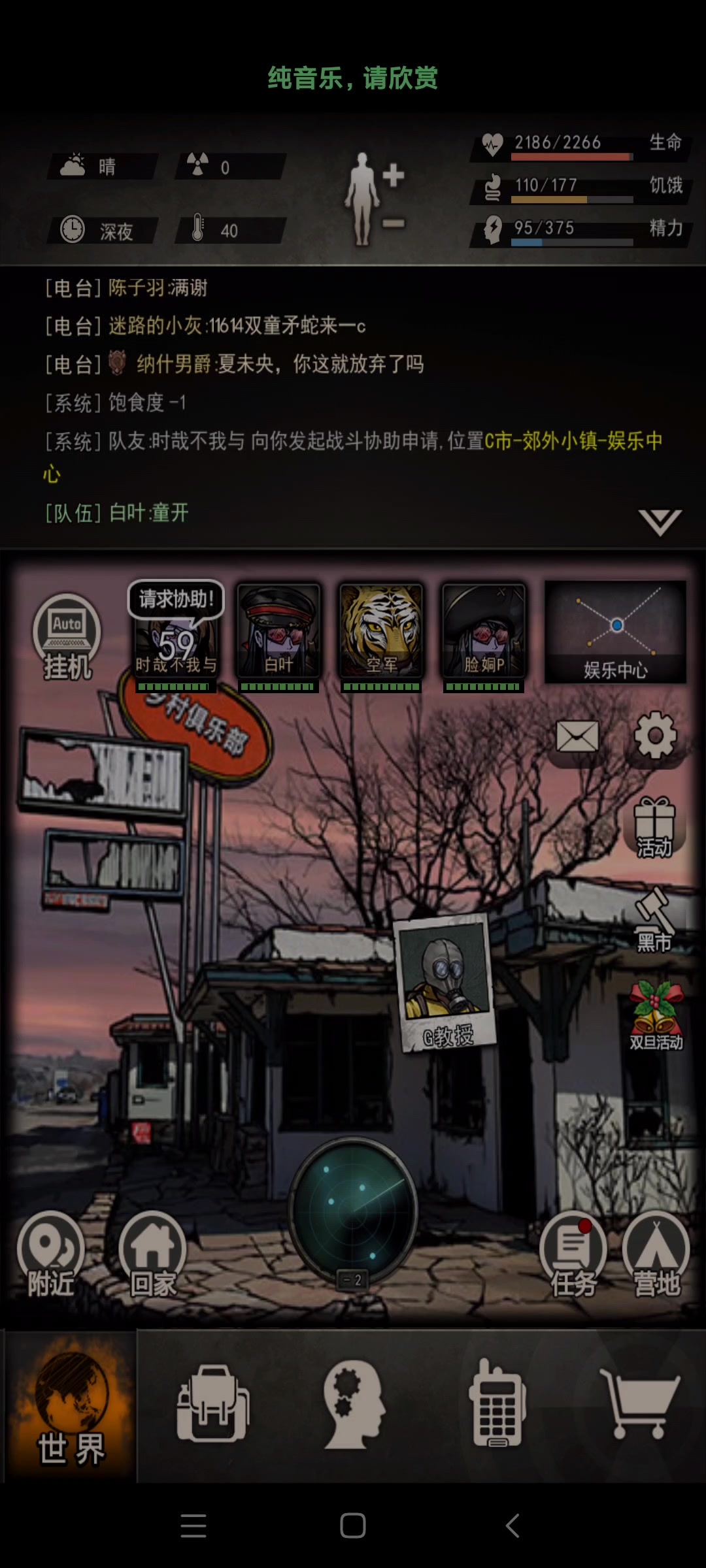Open the settings gear
706x1568 pixels.
656,736
